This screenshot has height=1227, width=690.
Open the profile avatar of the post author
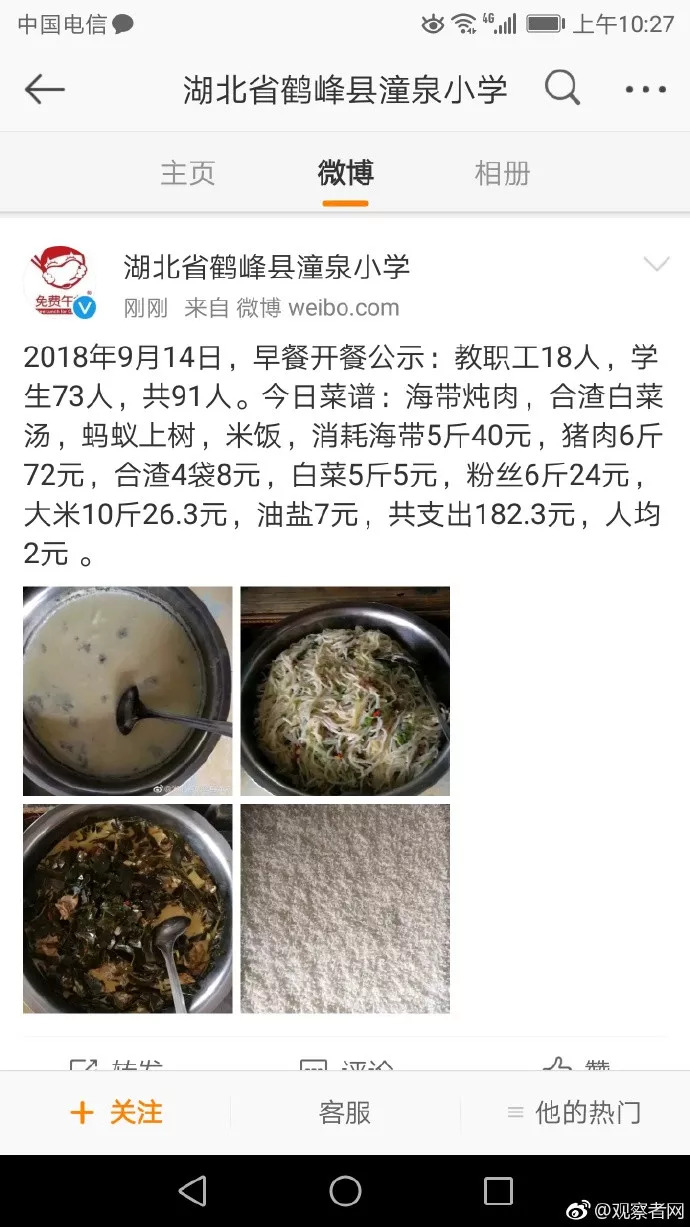point(61,282)
